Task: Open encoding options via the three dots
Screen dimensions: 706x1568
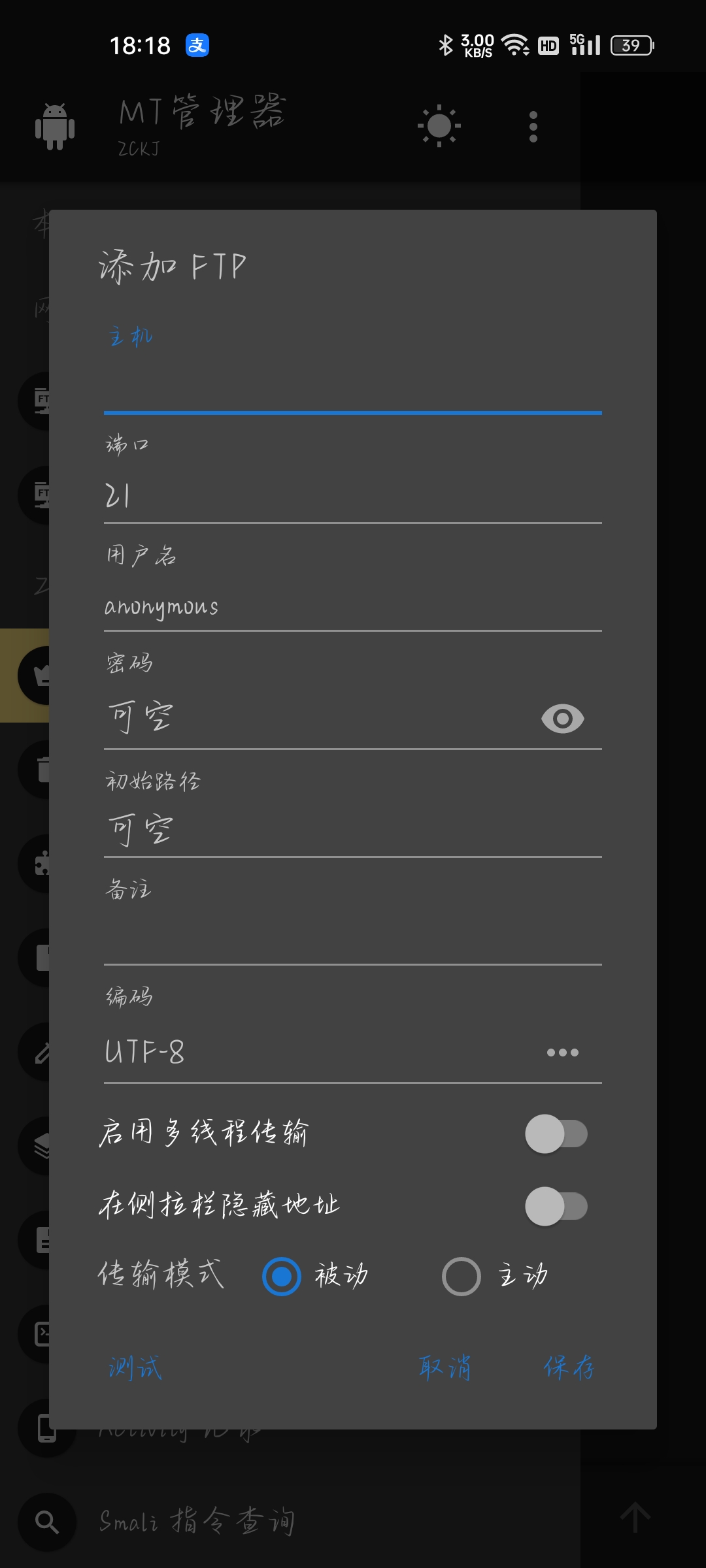Action: (x=562, y=1052)
